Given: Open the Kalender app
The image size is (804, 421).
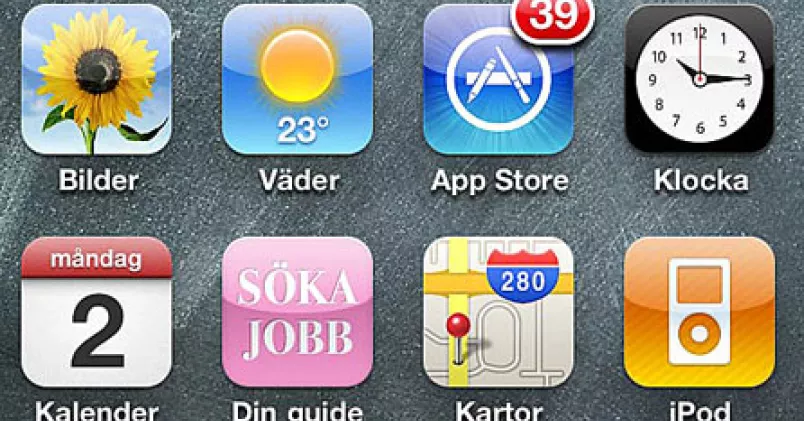Looking at the screenshot, I should [97, 312].
